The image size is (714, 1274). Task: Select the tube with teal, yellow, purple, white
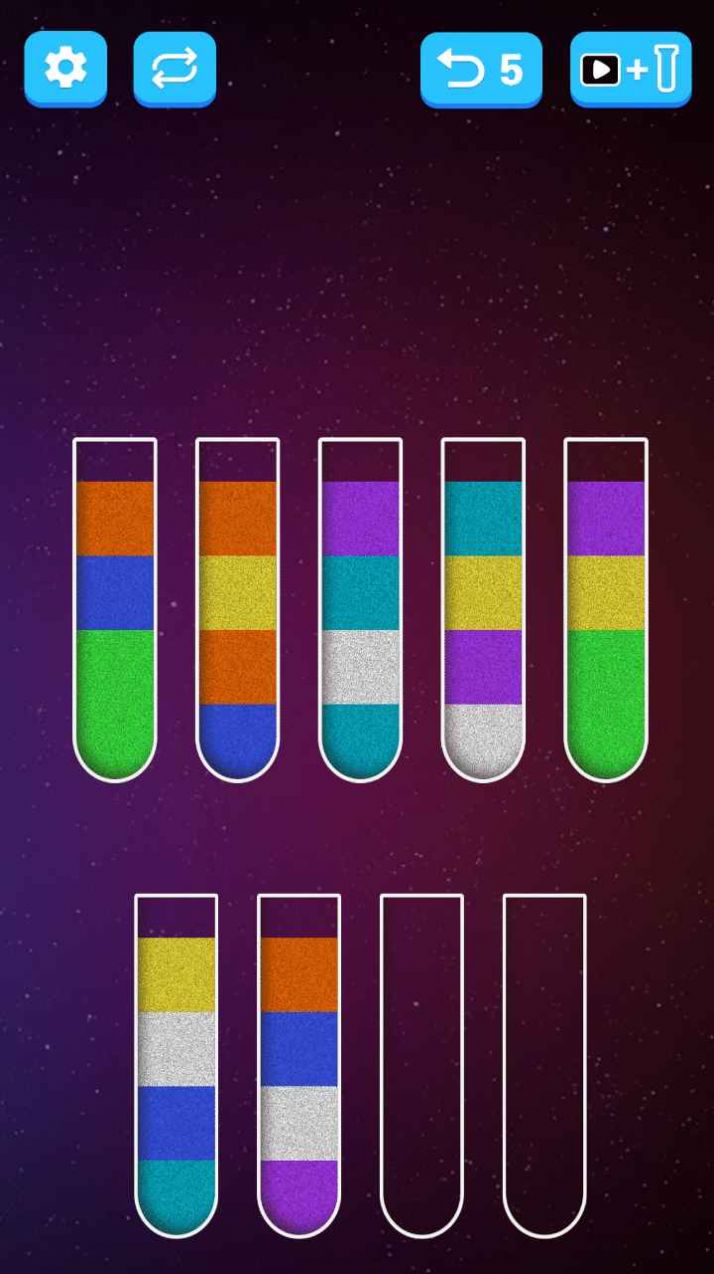tap(483, 610)
